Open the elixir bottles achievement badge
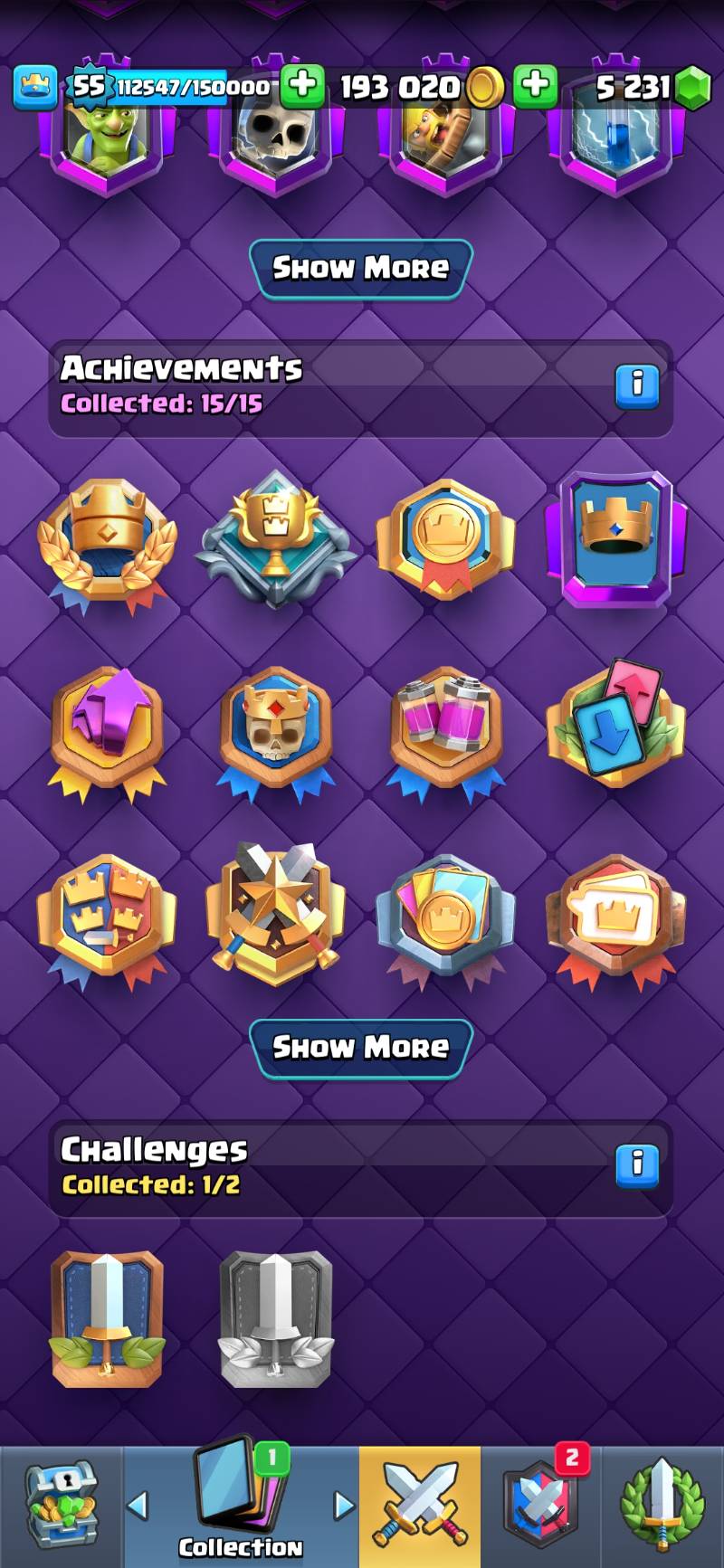This screenshot has width=724, height=1568. pyautogui.click(x=445, y=731)
